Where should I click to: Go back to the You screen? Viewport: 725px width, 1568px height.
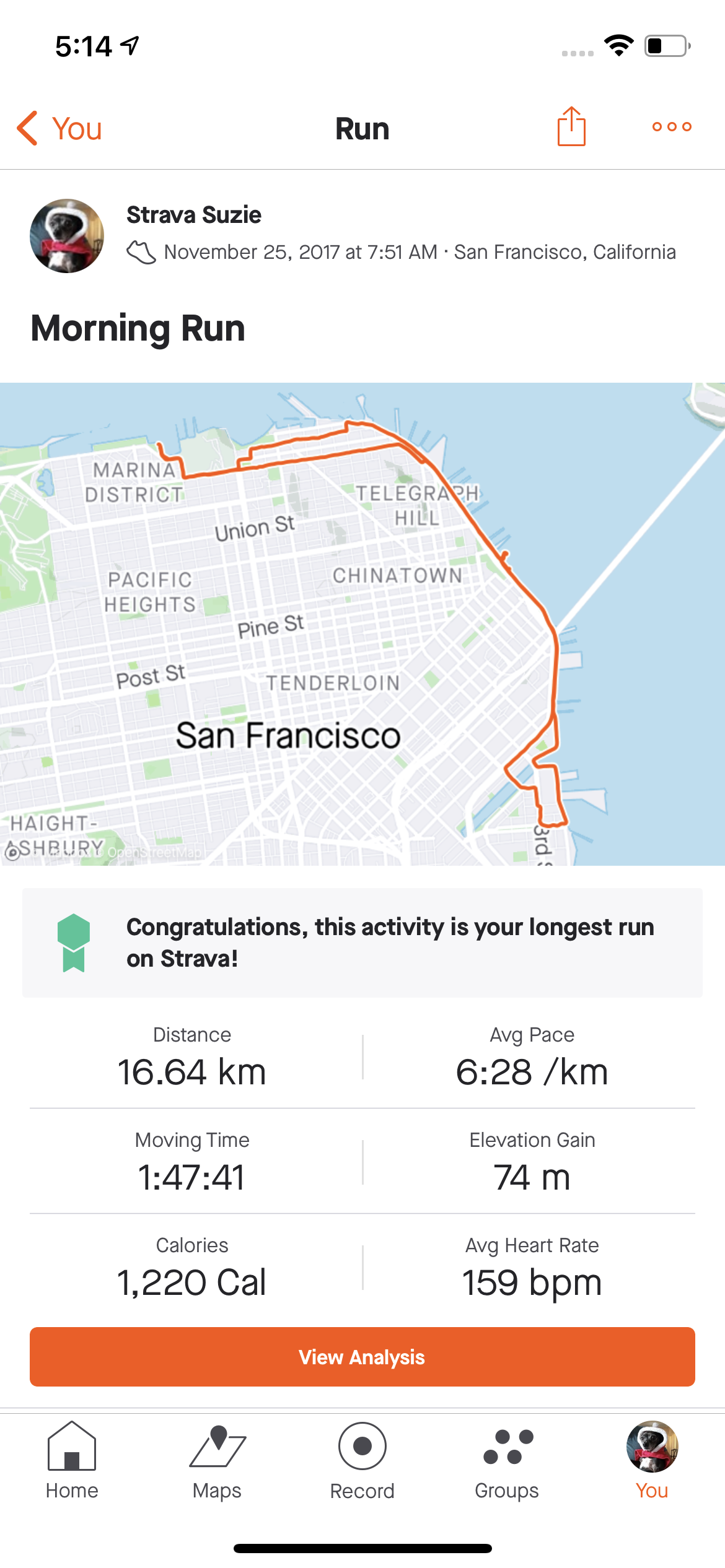(59, 129)
